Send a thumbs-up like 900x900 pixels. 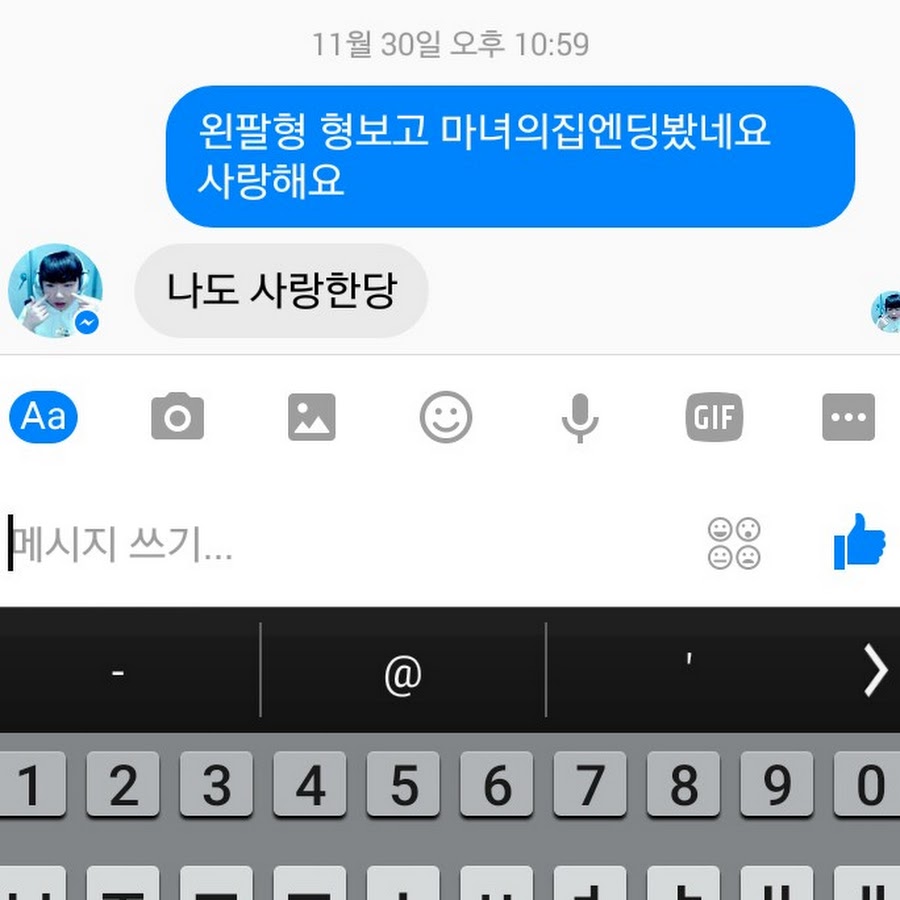(859, 542)
